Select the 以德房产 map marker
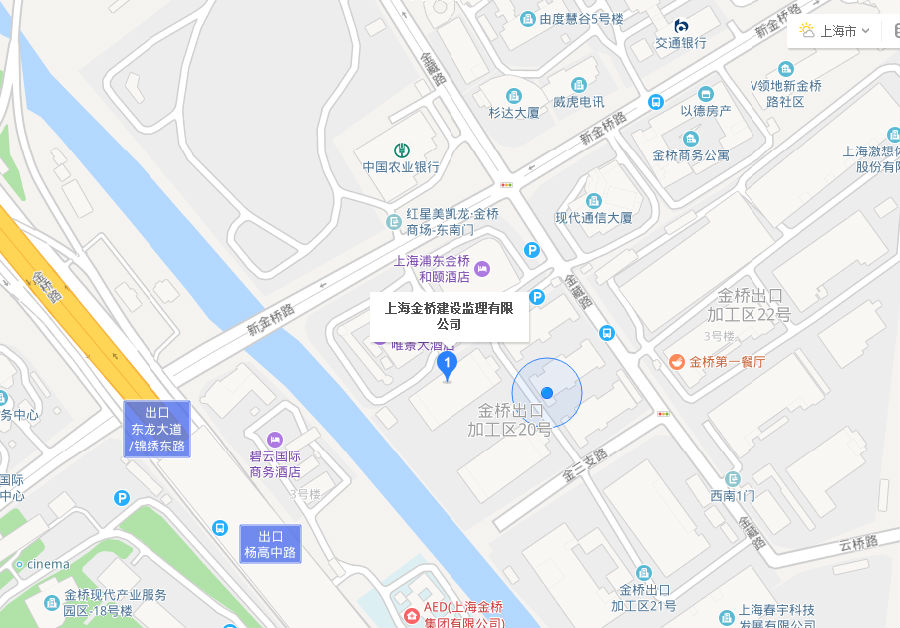The width and height of the screenshot is (900, 628). (x=706, y=94)
